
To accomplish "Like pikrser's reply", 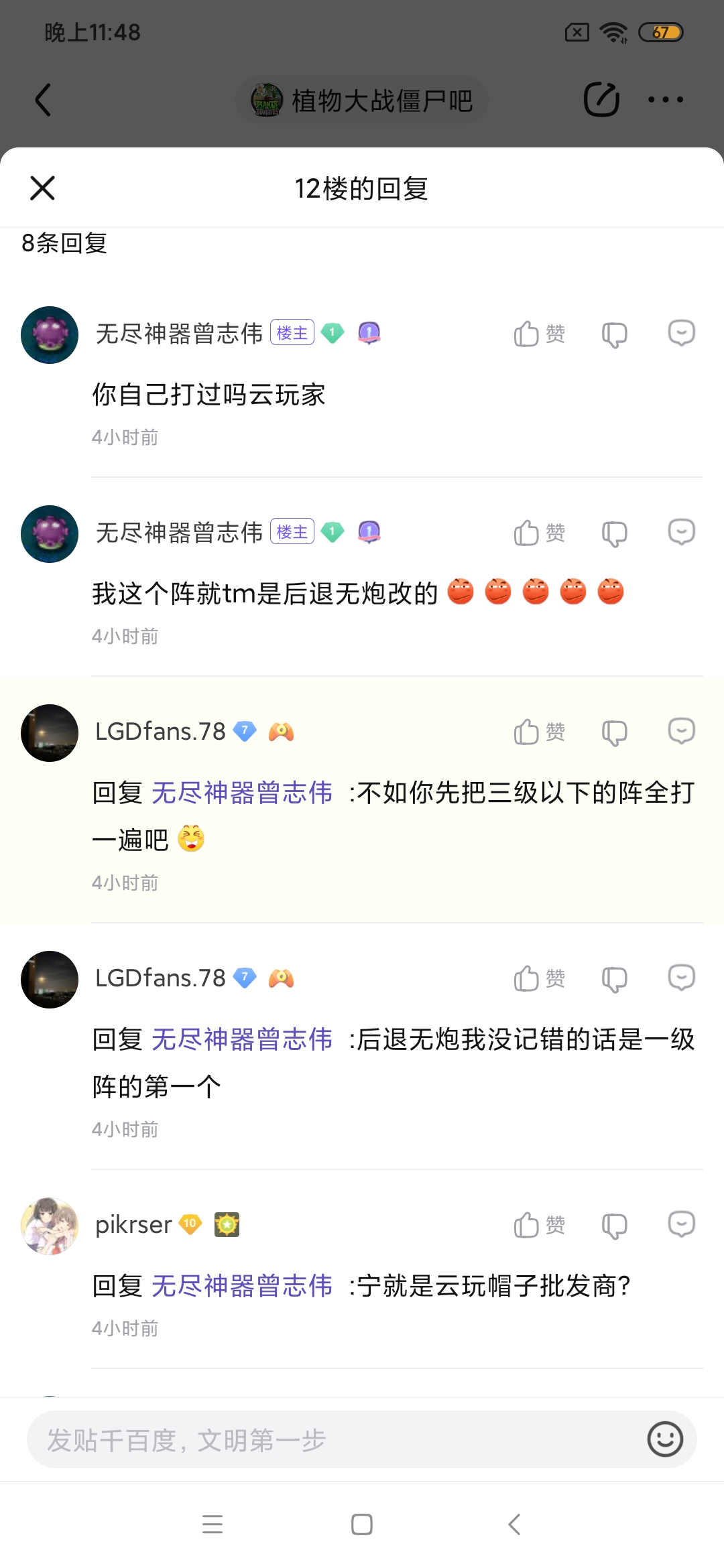I will [539, 1225].
